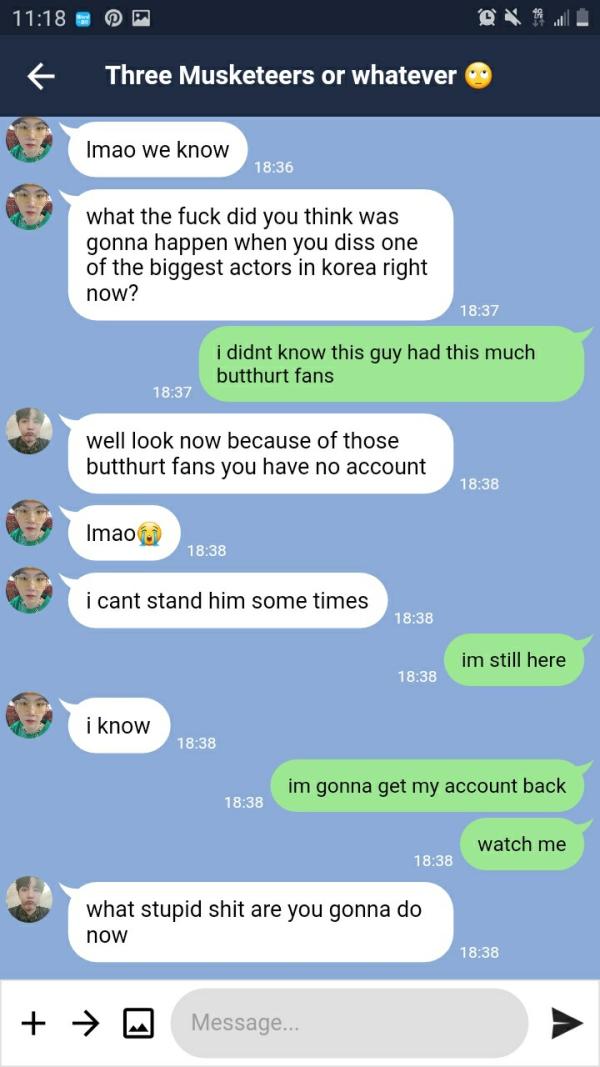Open the image picker icon
The width and height of the screenshot is (600, 1067).
click(x=138, y=1022)
